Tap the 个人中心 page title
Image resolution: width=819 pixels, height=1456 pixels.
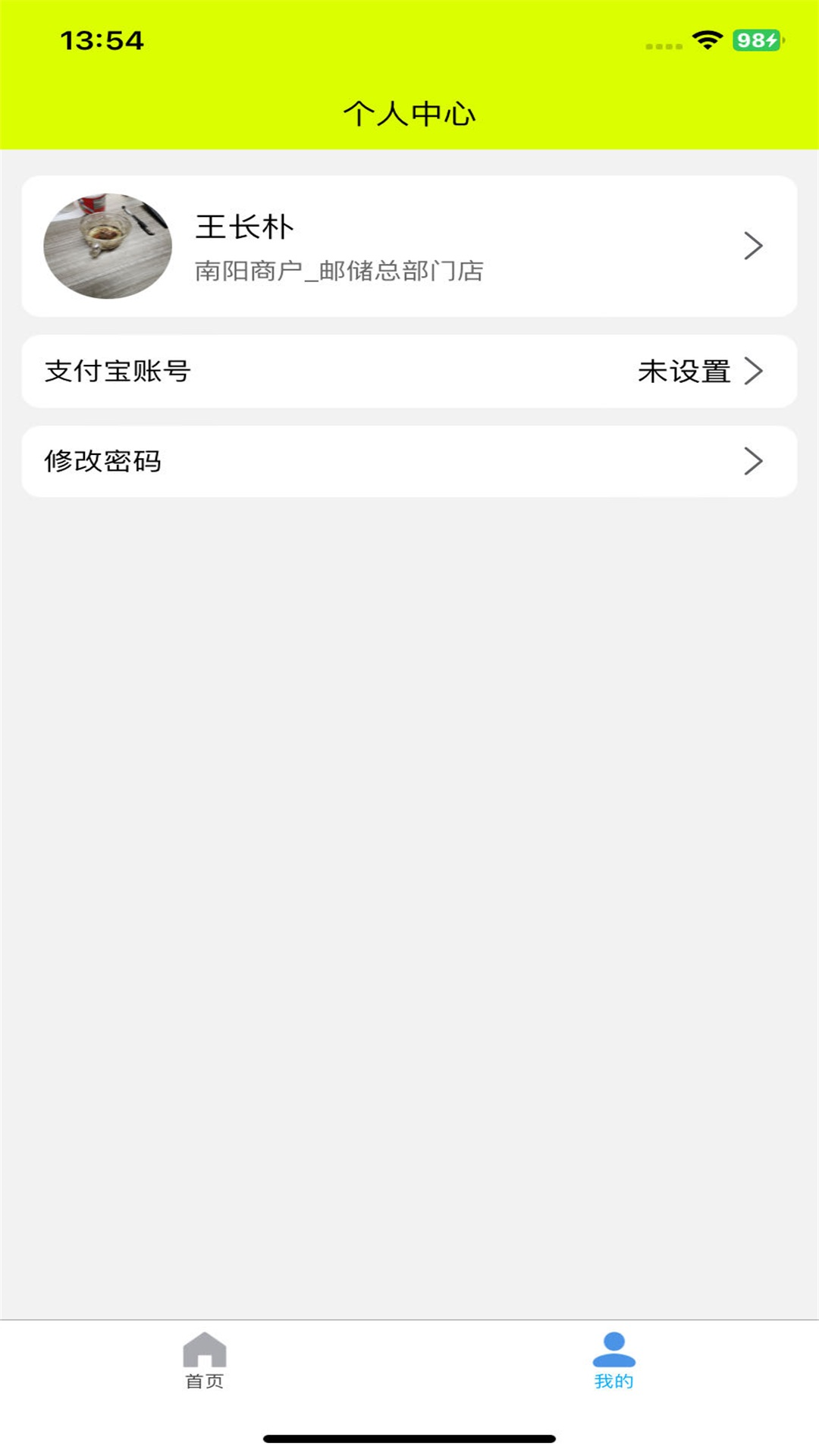[x=409, y=112]
